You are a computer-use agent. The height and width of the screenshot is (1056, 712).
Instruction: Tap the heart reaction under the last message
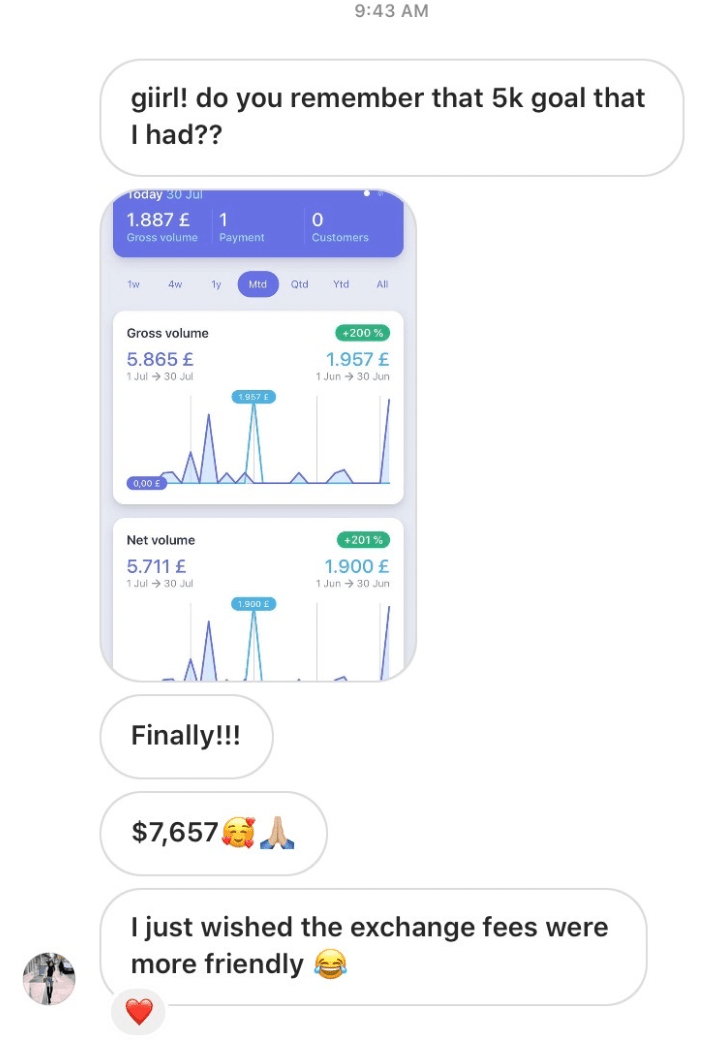coord(139,1013)
